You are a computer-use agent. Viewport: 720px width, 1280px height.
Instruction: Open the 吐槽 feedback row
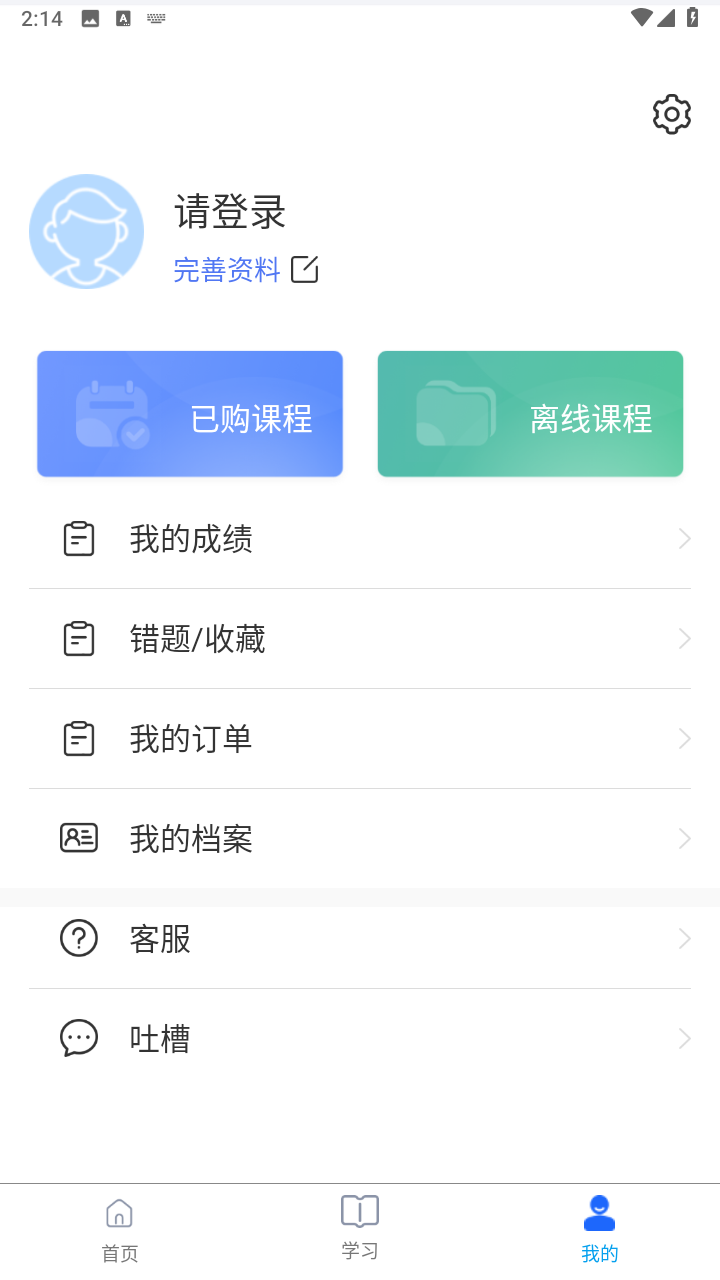pos(360,1039)
